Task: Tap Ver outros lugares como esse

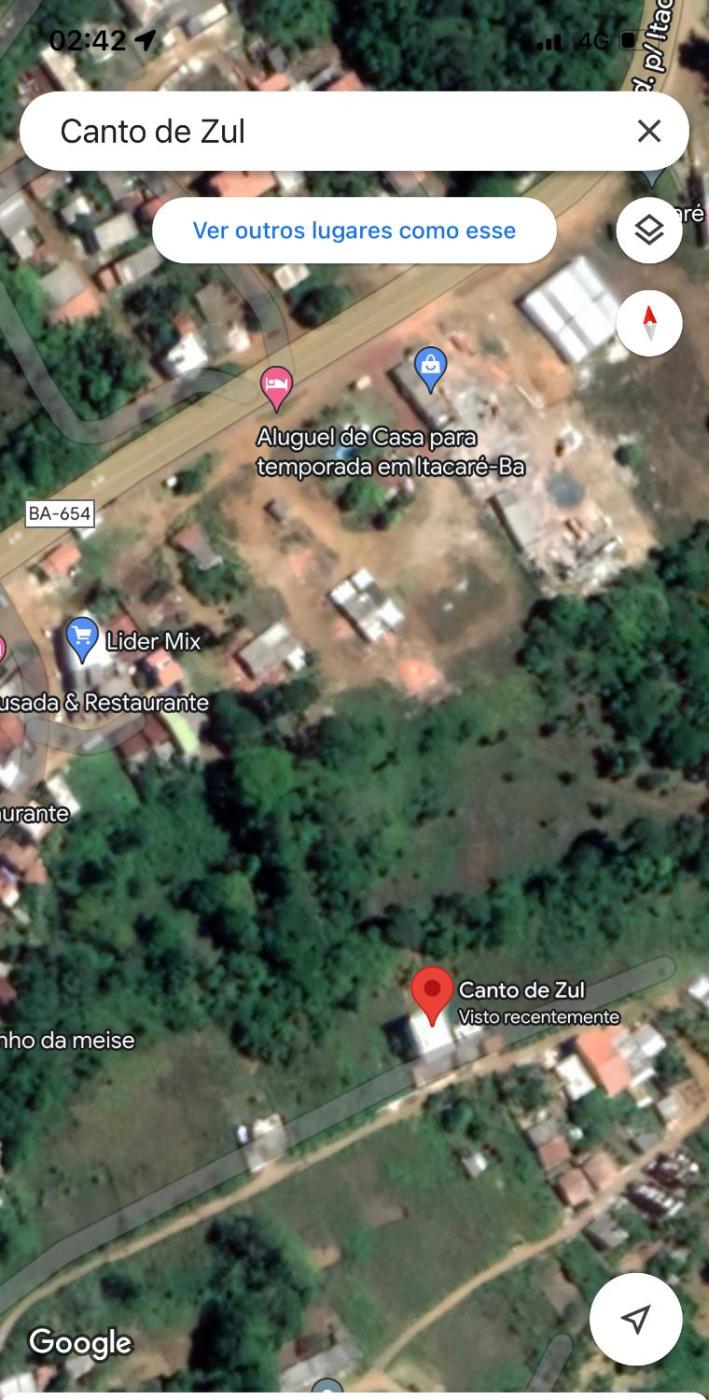Action: tap(354, 231)
